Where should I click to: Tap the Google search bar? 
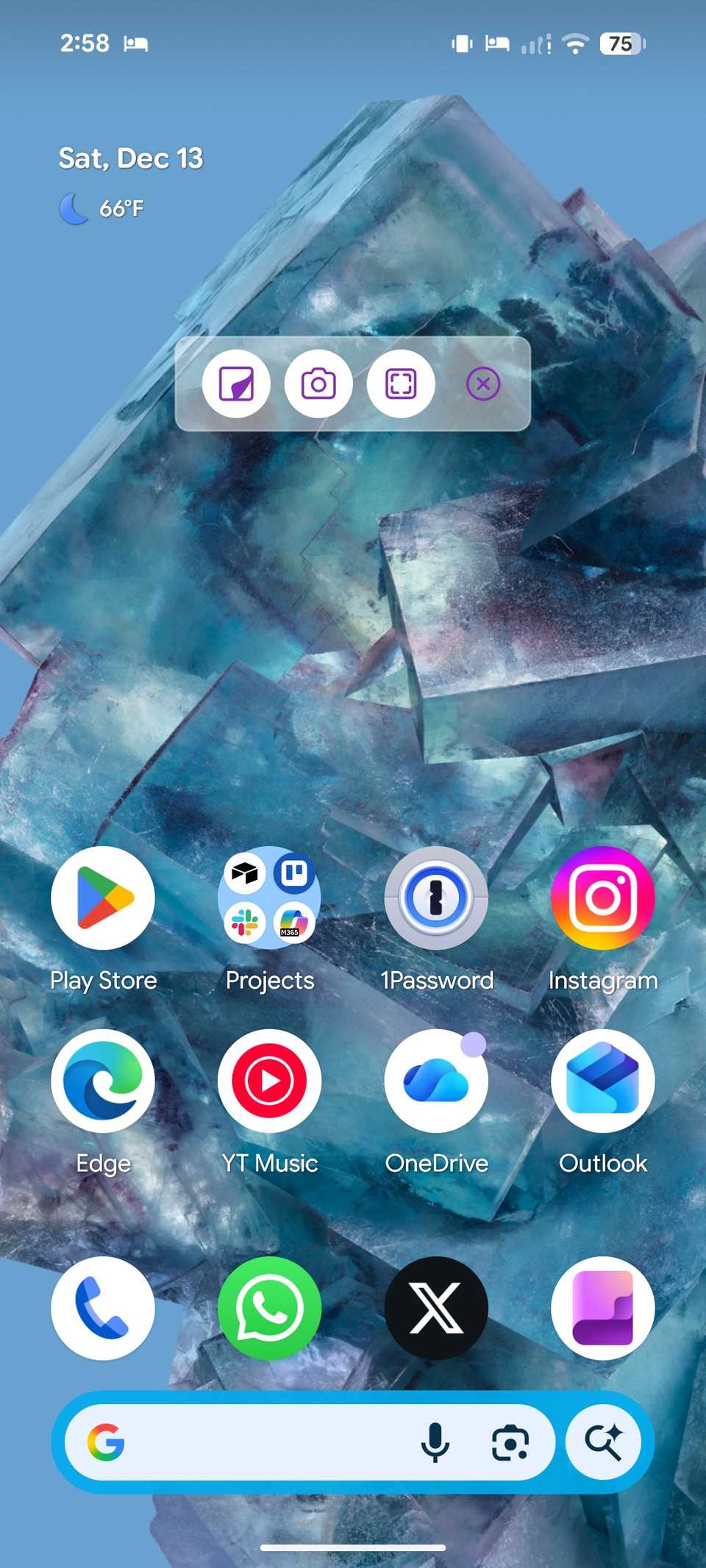(257, 1442)
